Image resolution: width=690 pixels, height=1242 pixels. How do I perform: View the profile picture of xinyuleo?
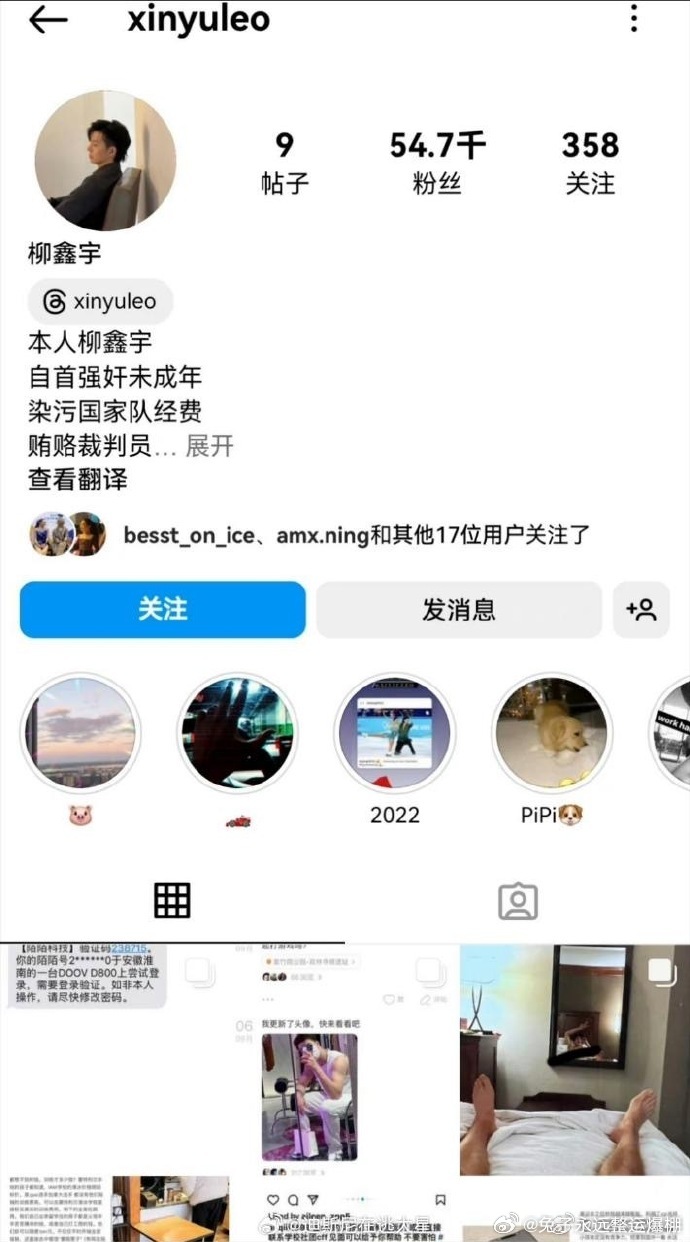105,160
